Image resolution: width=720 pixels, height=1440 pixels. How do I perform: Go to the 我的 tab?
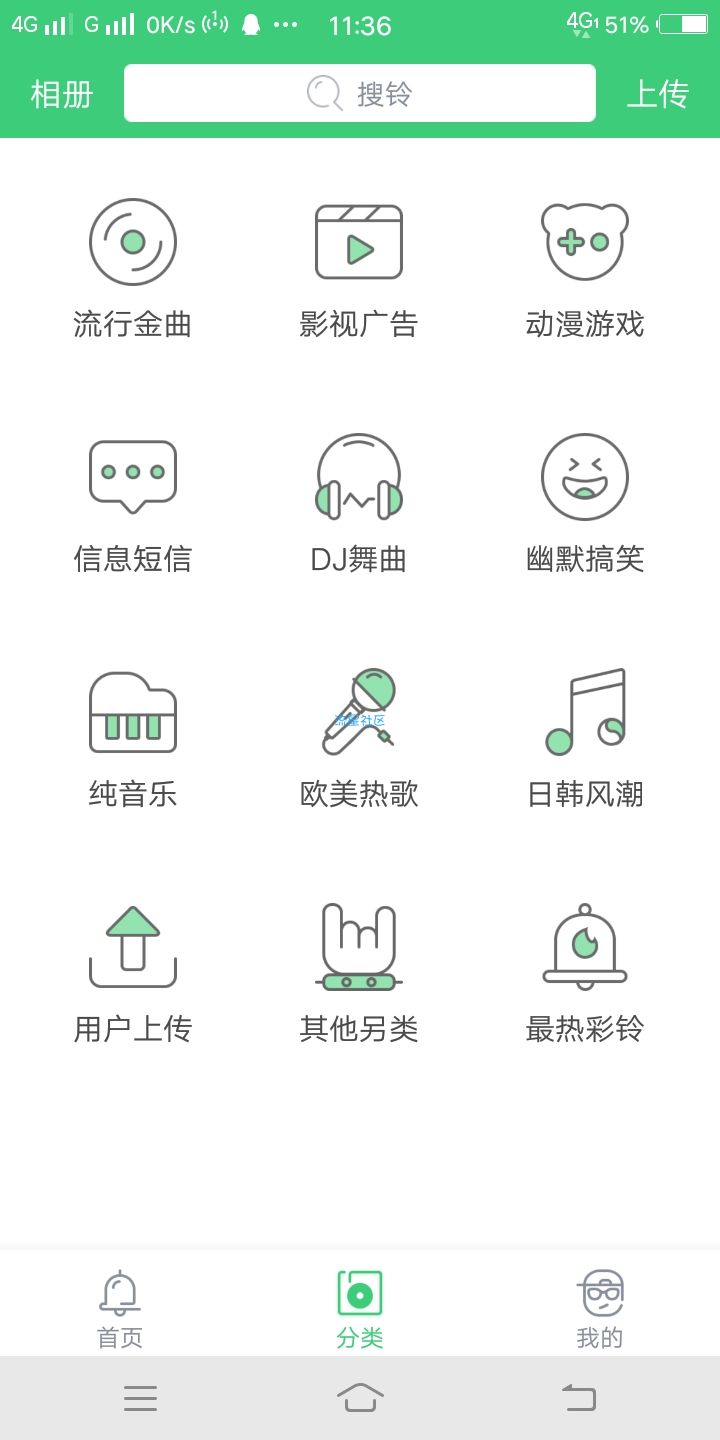click(x=600, y=1309)
